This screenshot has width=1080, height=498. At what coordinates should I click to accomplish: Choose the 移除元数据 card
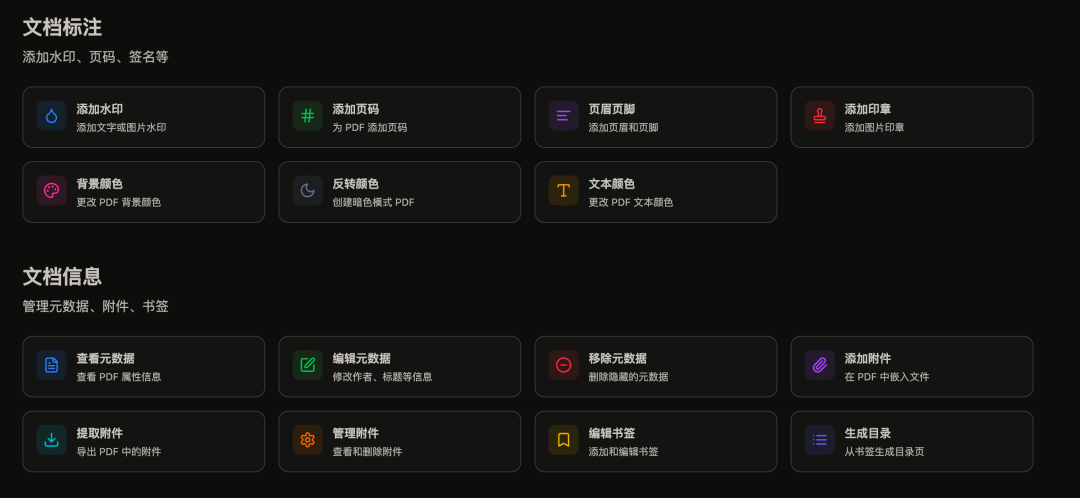pos(655,366)
